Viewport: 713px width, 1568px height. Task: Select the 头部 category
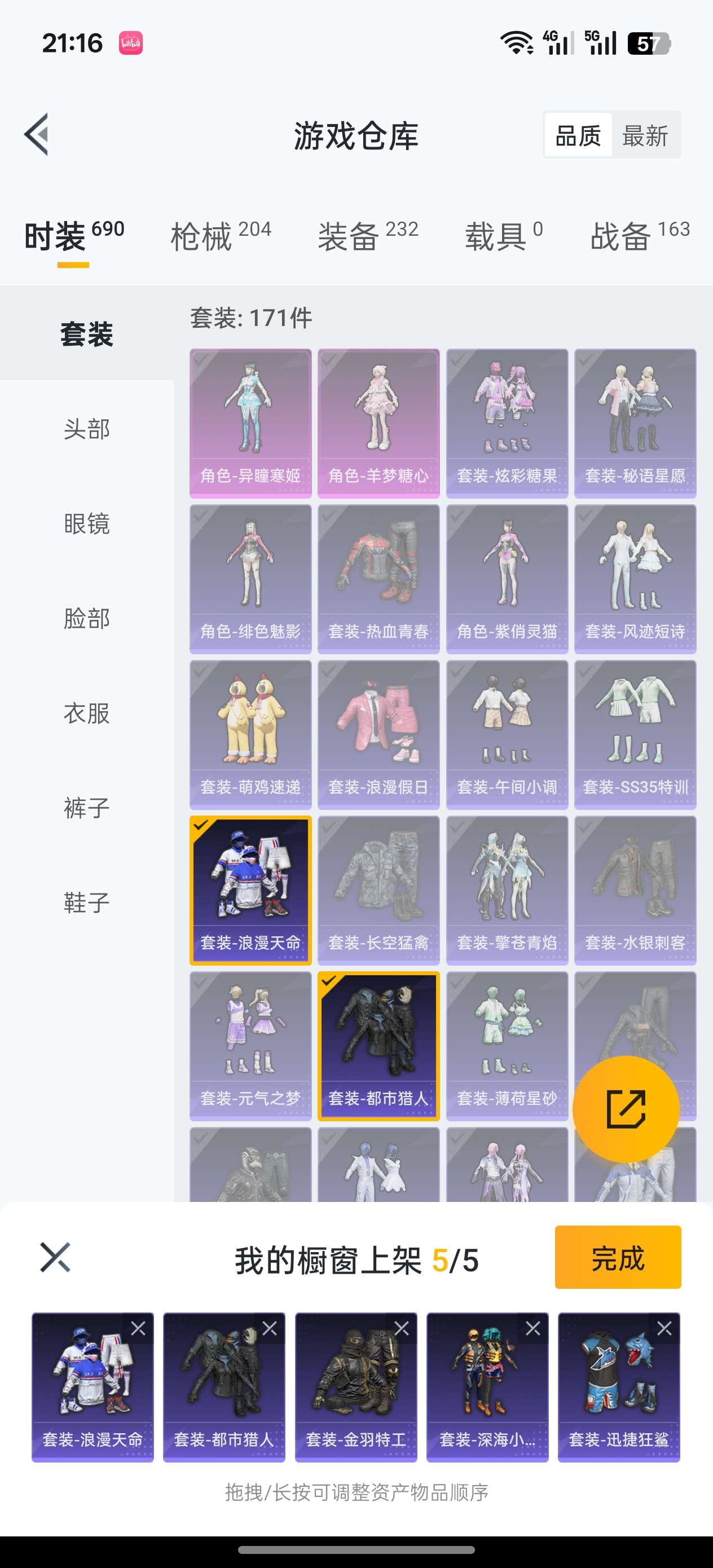86,429
